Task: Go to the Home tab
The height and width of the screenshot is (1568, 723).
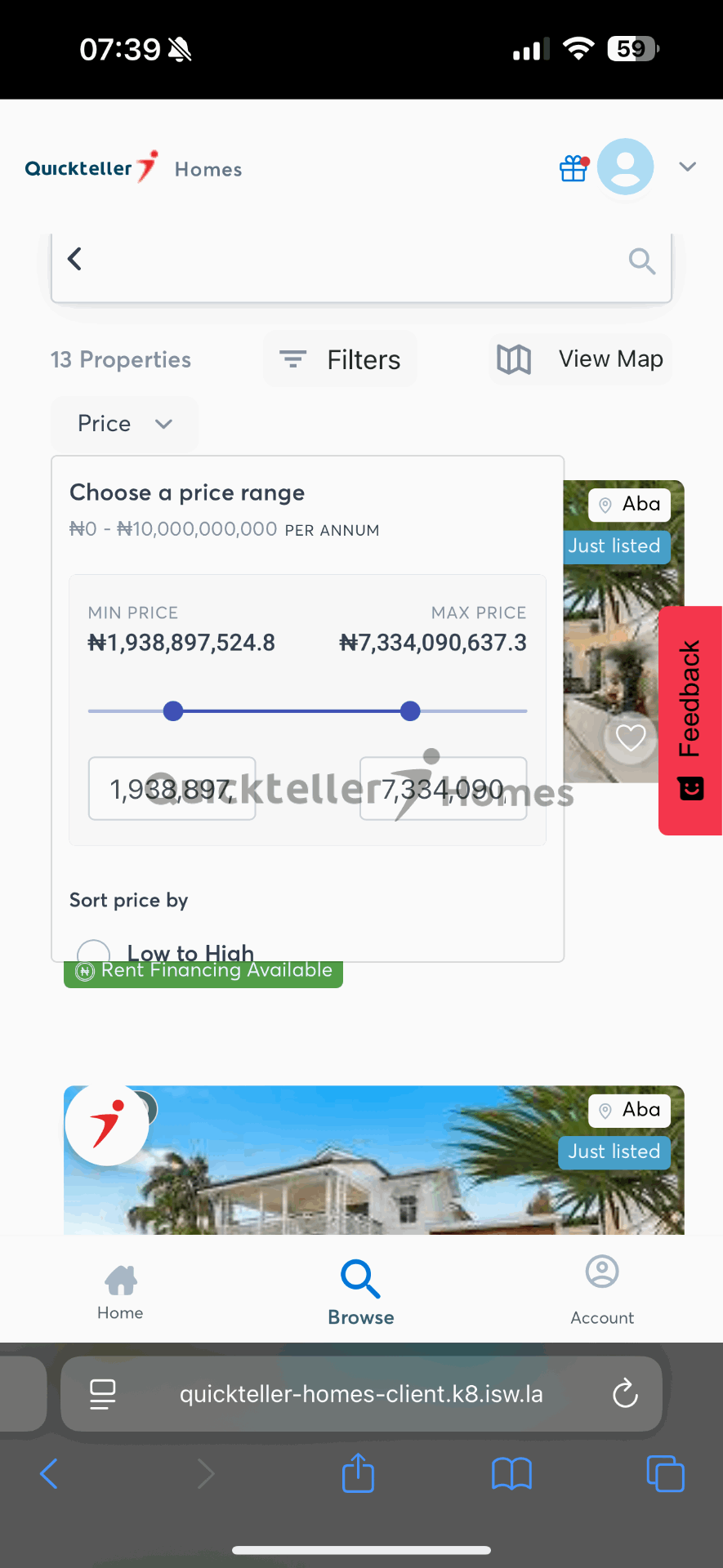Action: (x=120, y=1291)
